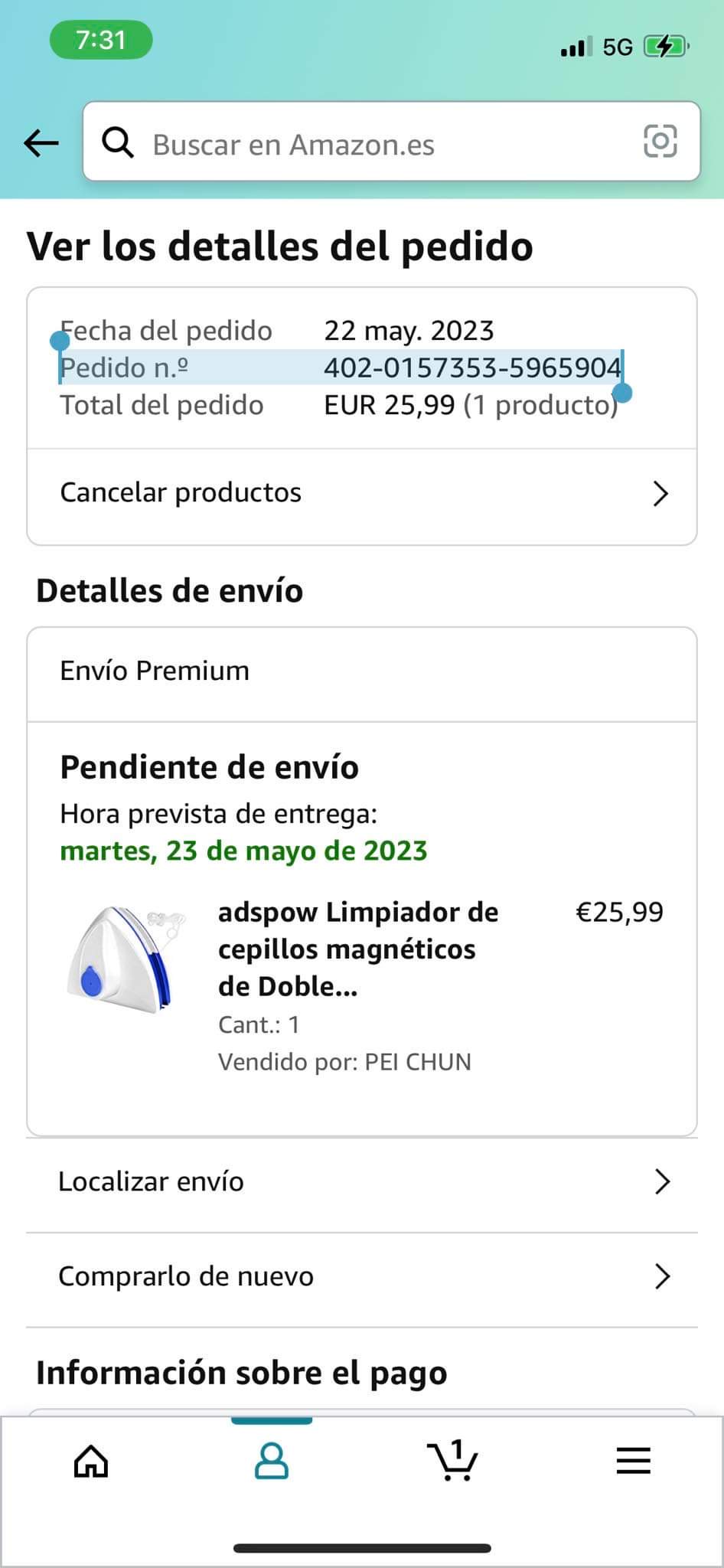Select Comprarlo de nuevo

pos(361,1276)
